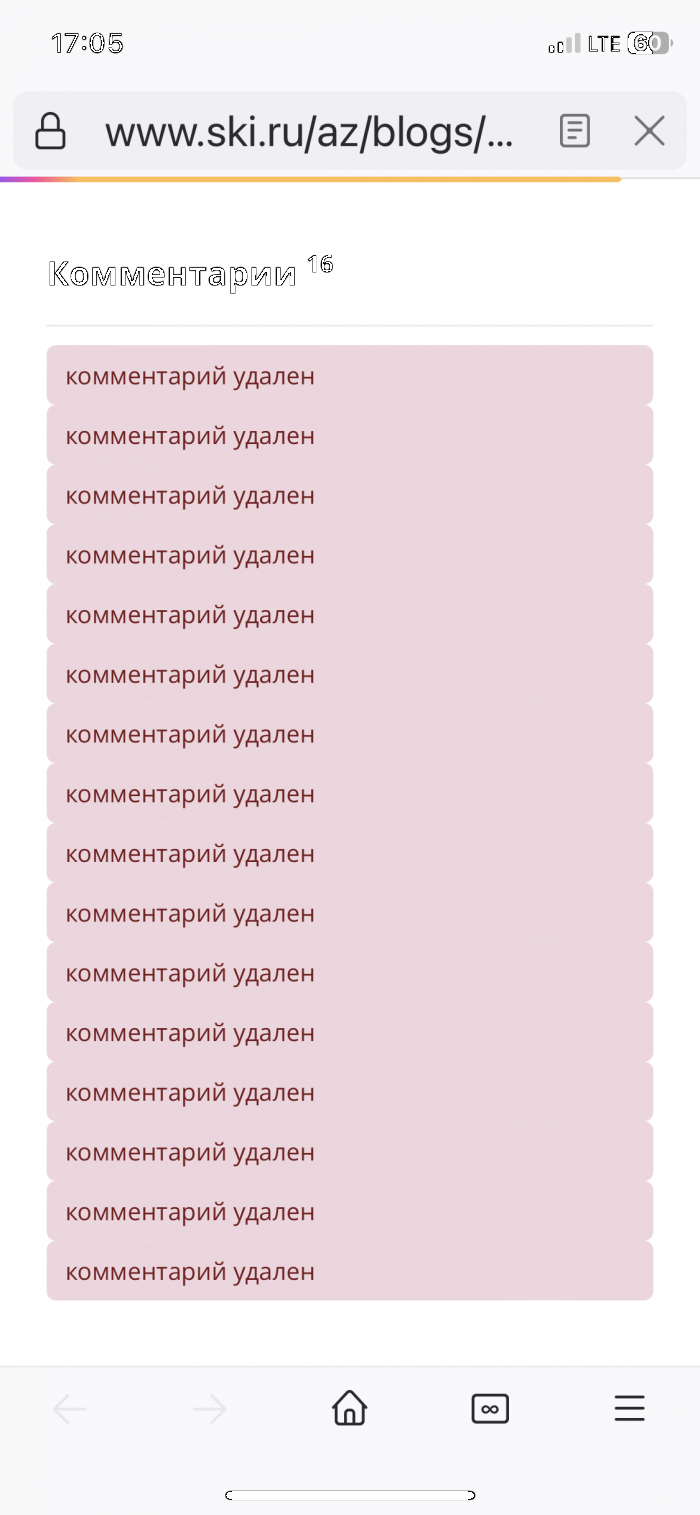Go to the browser home page

pos(349,1408)
